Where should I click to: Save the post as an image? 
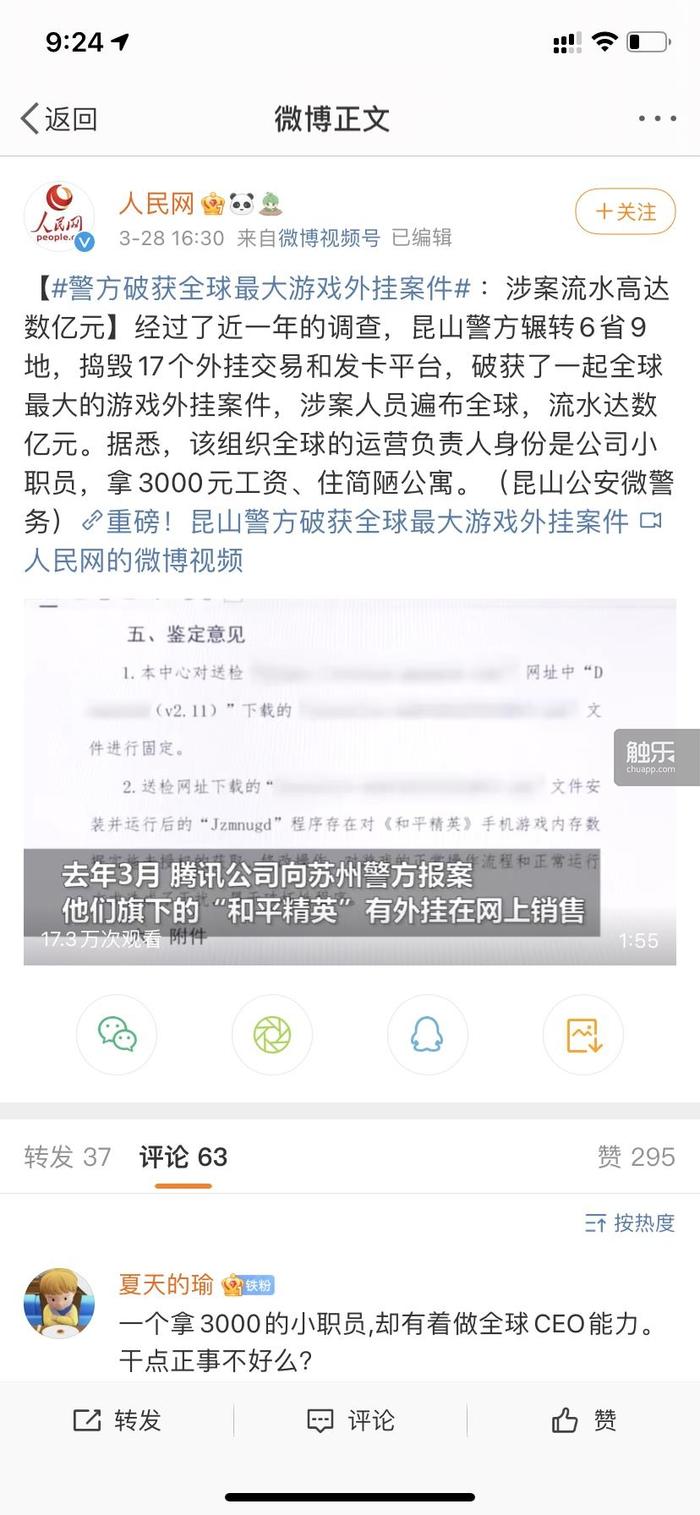point(583,1035)
